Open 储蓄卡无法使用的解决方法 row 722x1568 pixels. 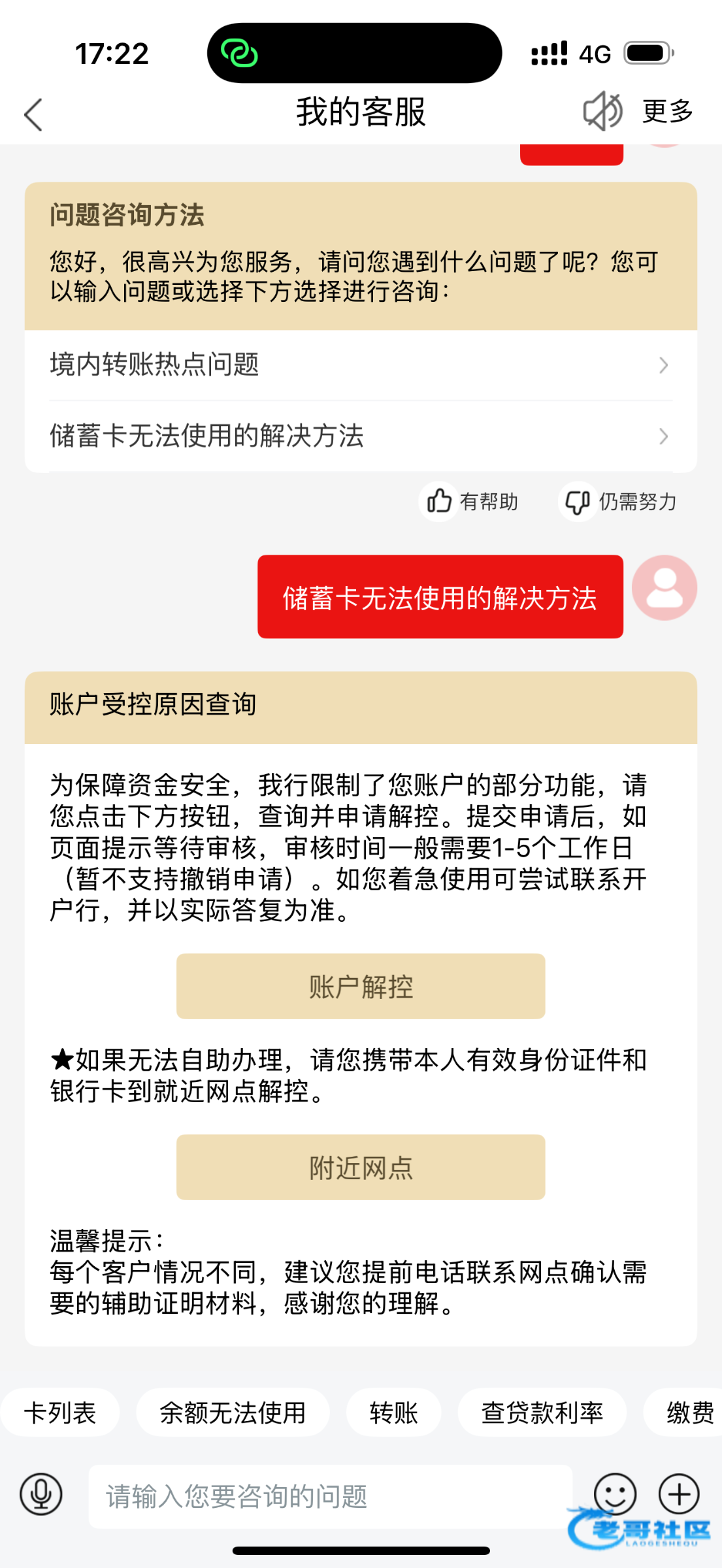[361, 436]
